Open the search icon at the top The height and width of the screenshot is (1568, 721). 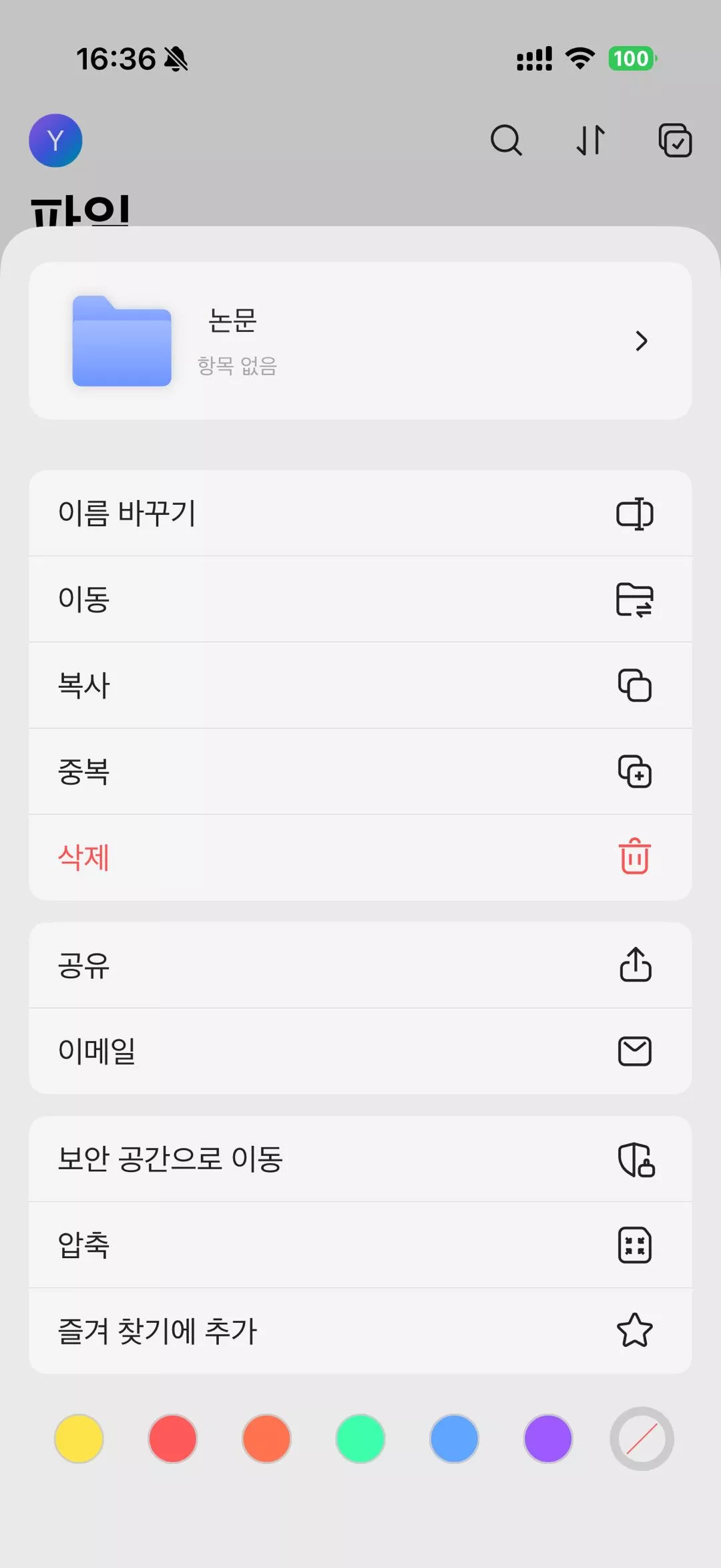point(507,141)
